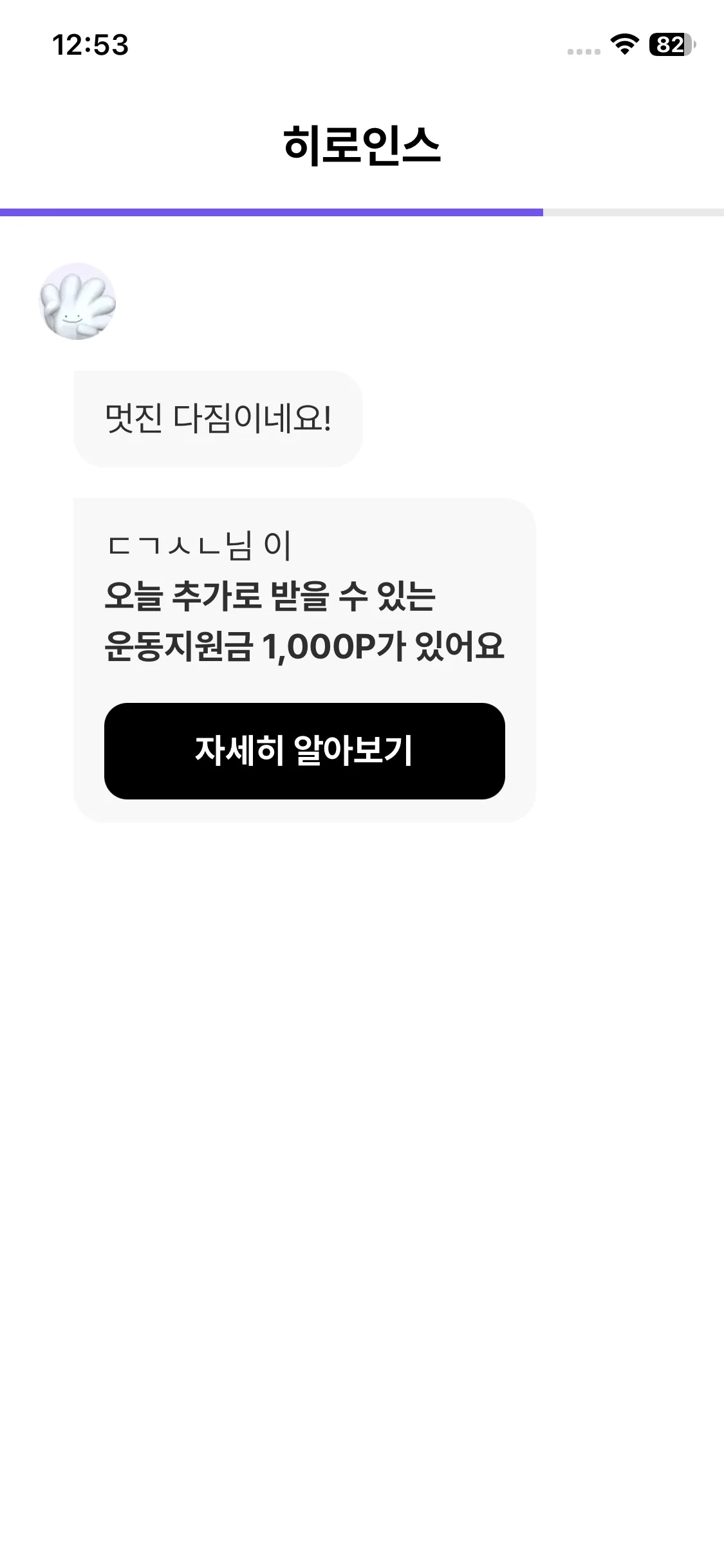The image size is (724, 1568).
Task: Click the purple filled progress bar
Action: (270, 211)
